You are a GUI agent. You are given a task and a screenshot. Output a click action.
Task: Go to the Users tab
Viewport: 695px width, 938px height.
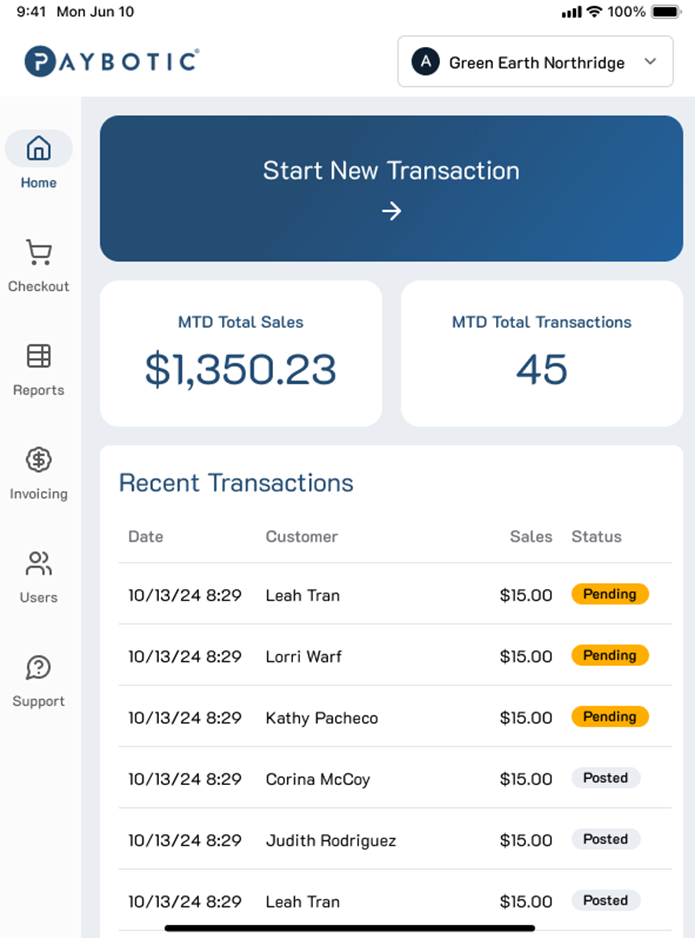coord(39,577)
